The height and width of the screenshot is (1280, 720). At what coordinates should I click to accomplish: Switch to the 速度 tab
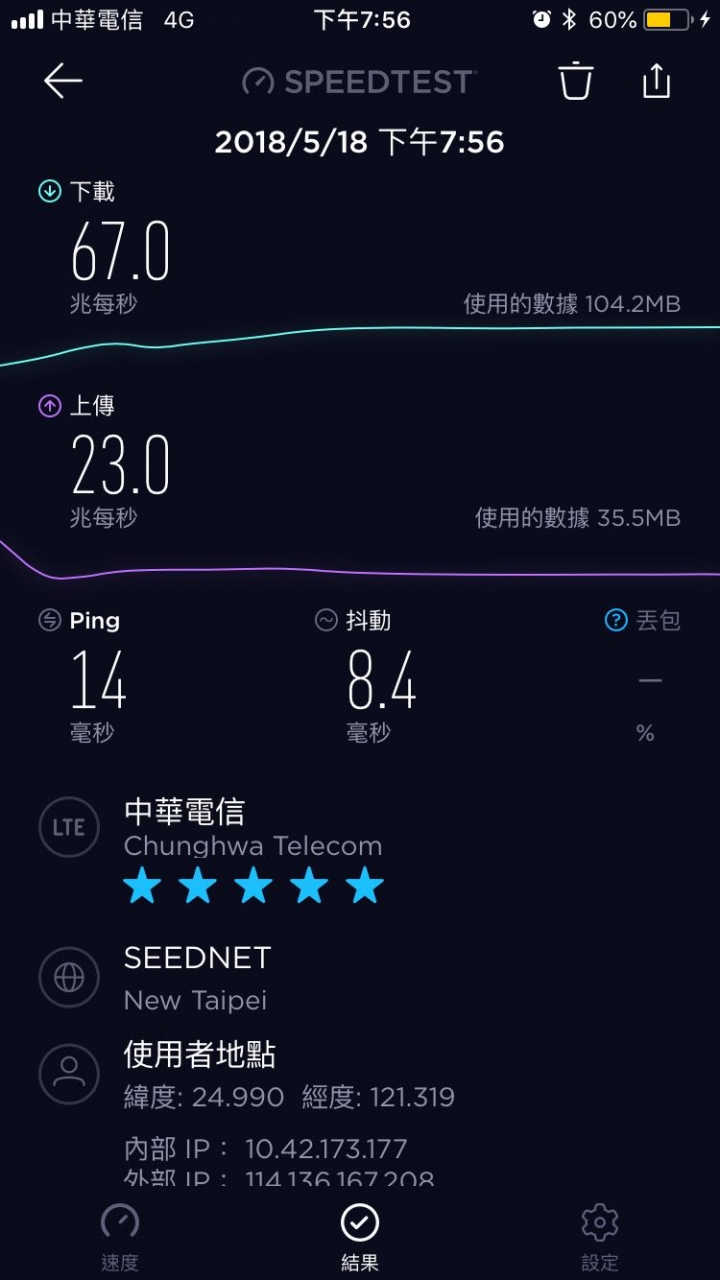point(120,1238)
